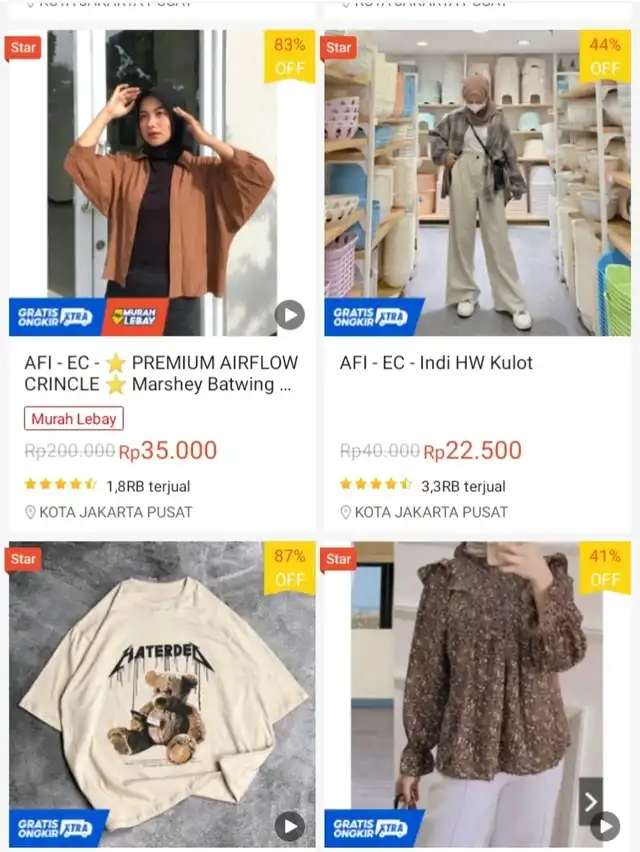Play the teddy bear t-shirt video
640x852 pixels.
[x=289, y=826]
